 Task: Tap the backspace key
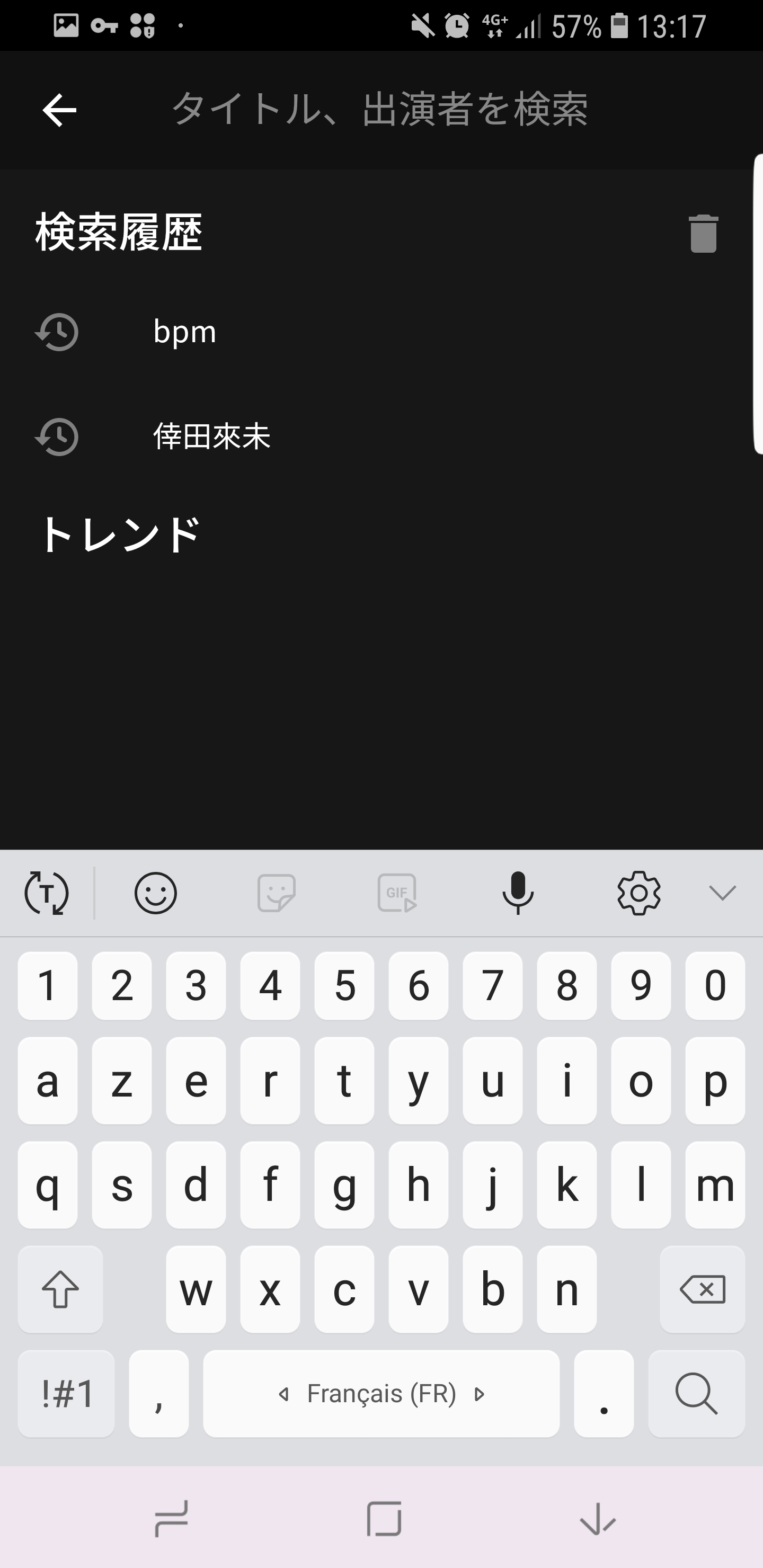coord(702,1289)
